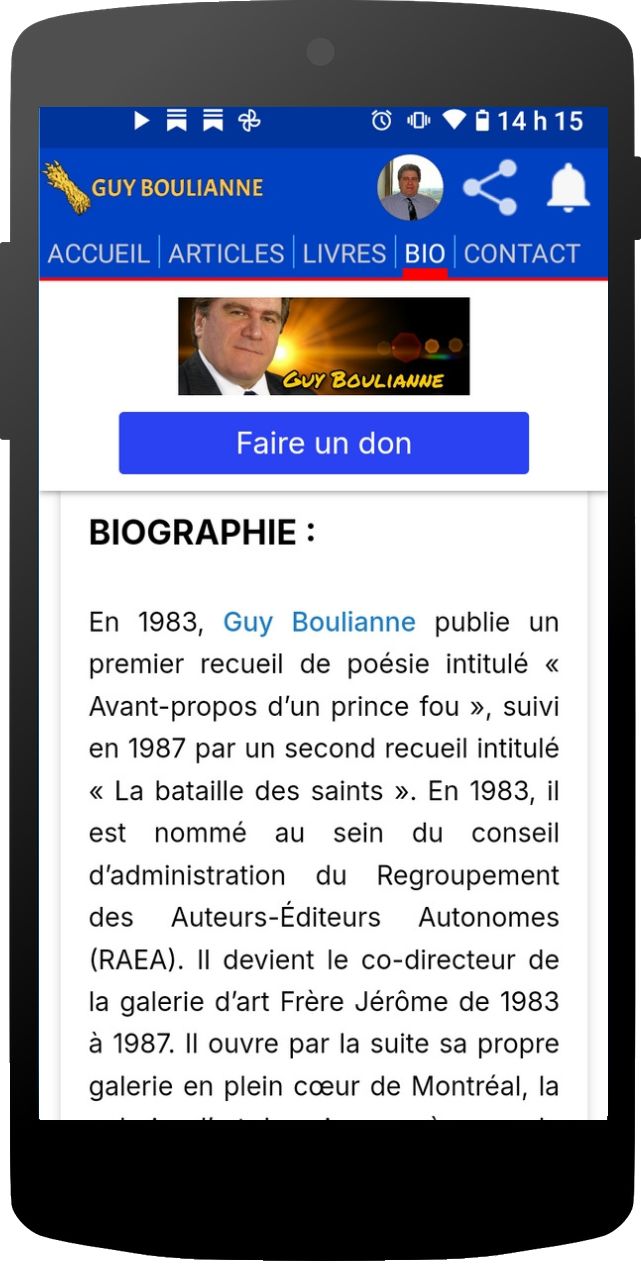The width and height of the screenshot is (641, 1280).
Task: Select the BIO tab
Action: click(424, 254)
